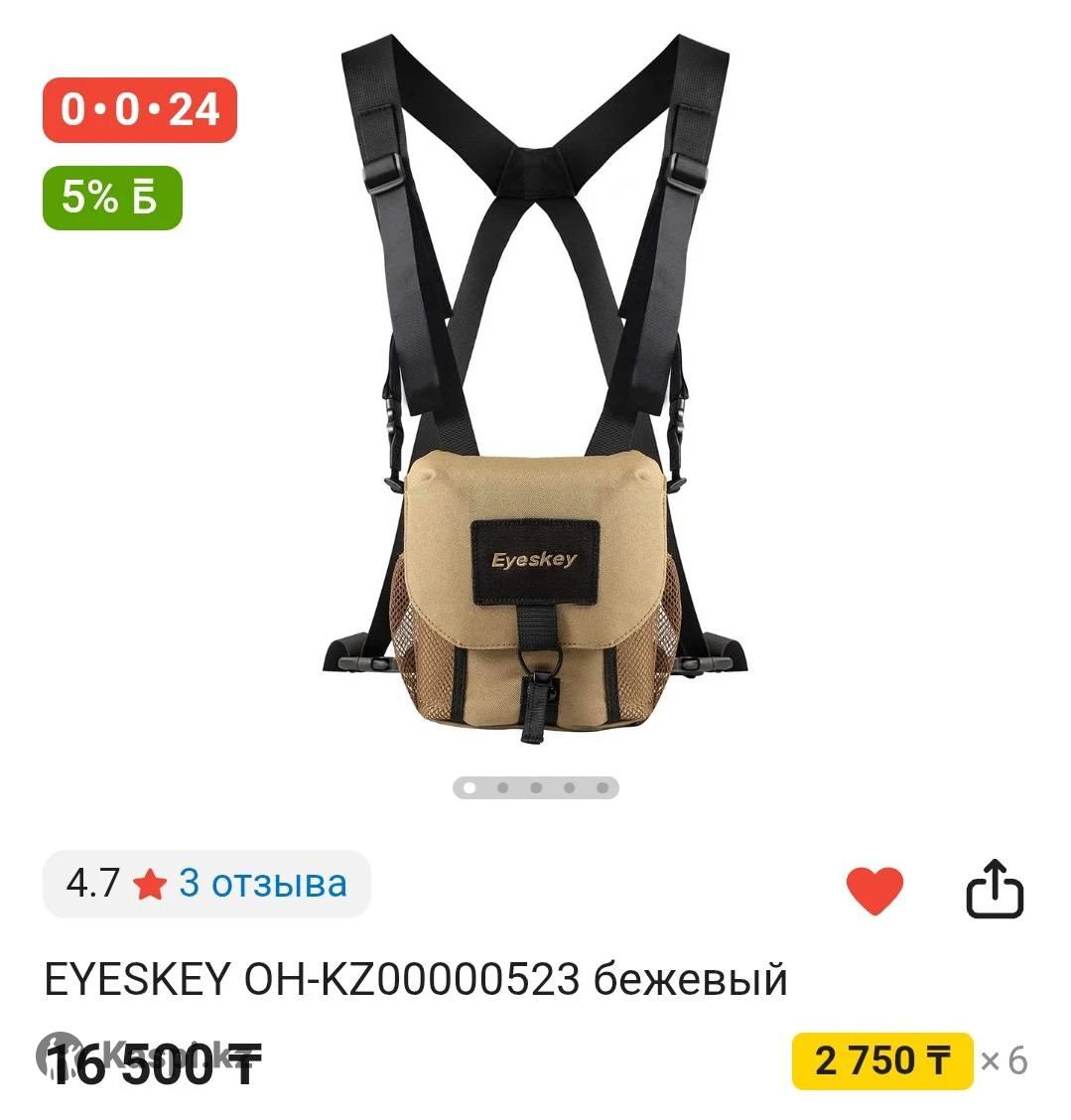Open the 3 отзыва reviews link
The height and width of the screenshot is (1120, 1071).
[x=262, y=883]
